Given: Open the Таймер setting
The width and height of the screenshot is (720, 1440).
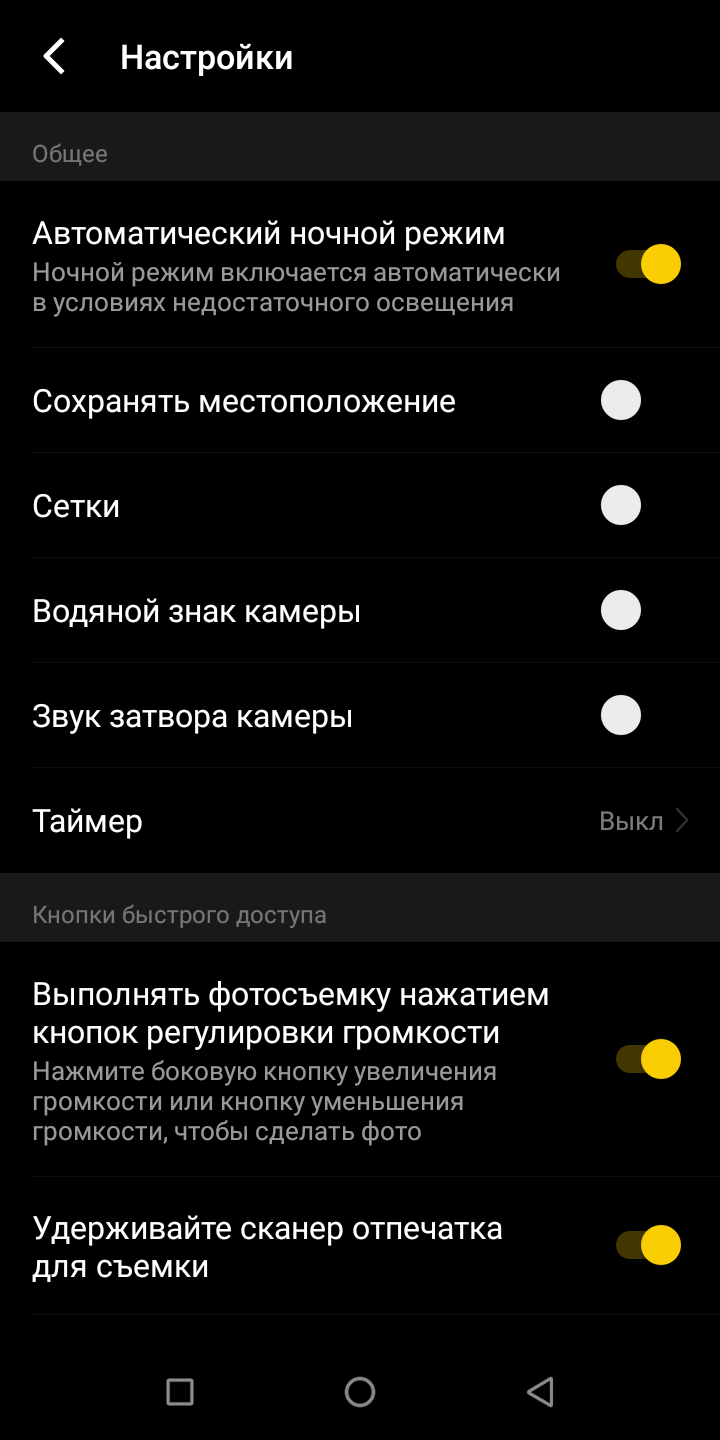Looking at the screenshot, I should click(x=360, y=821).
